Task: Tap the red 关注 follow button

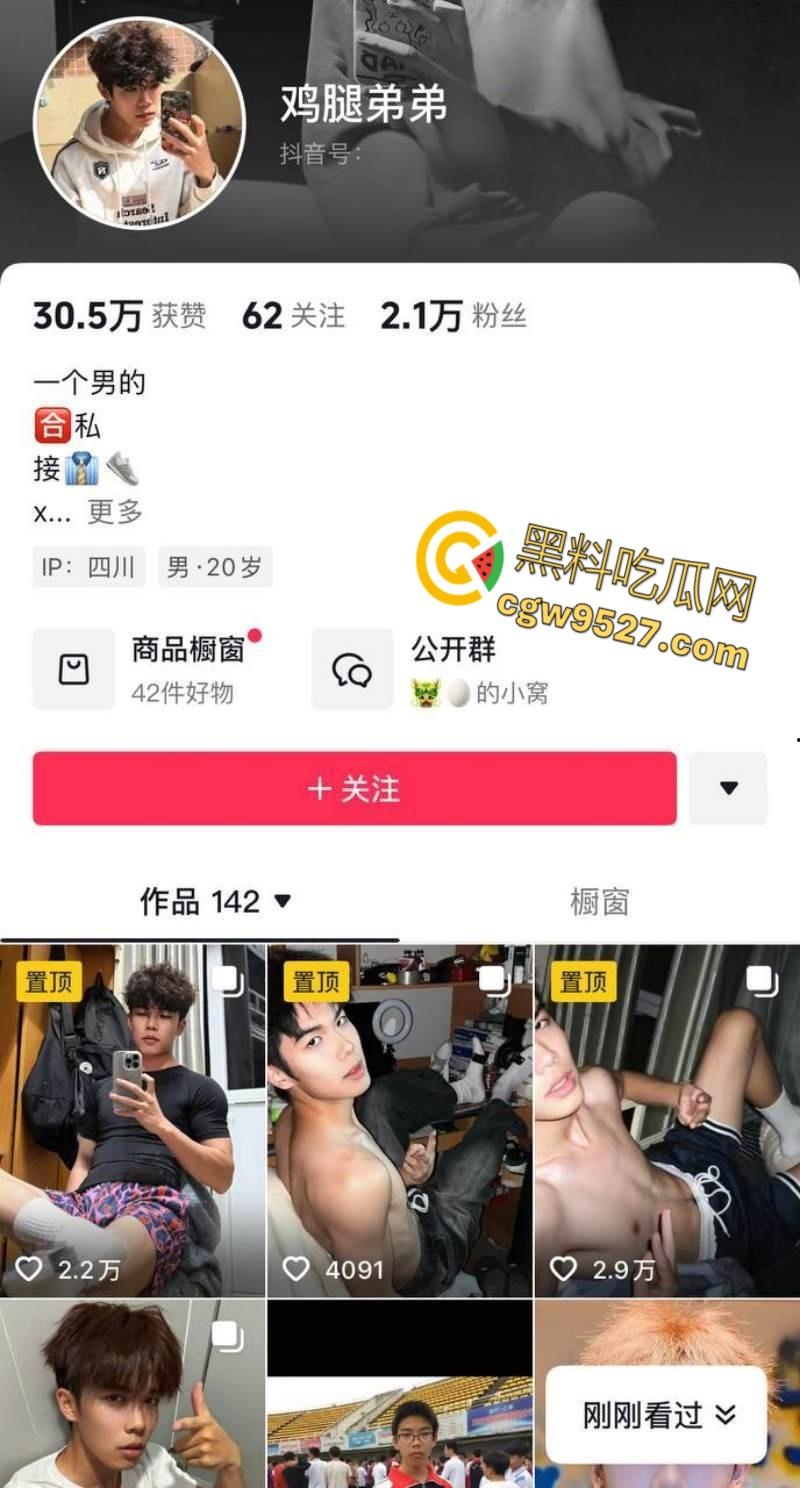Action: pos(354,789)
